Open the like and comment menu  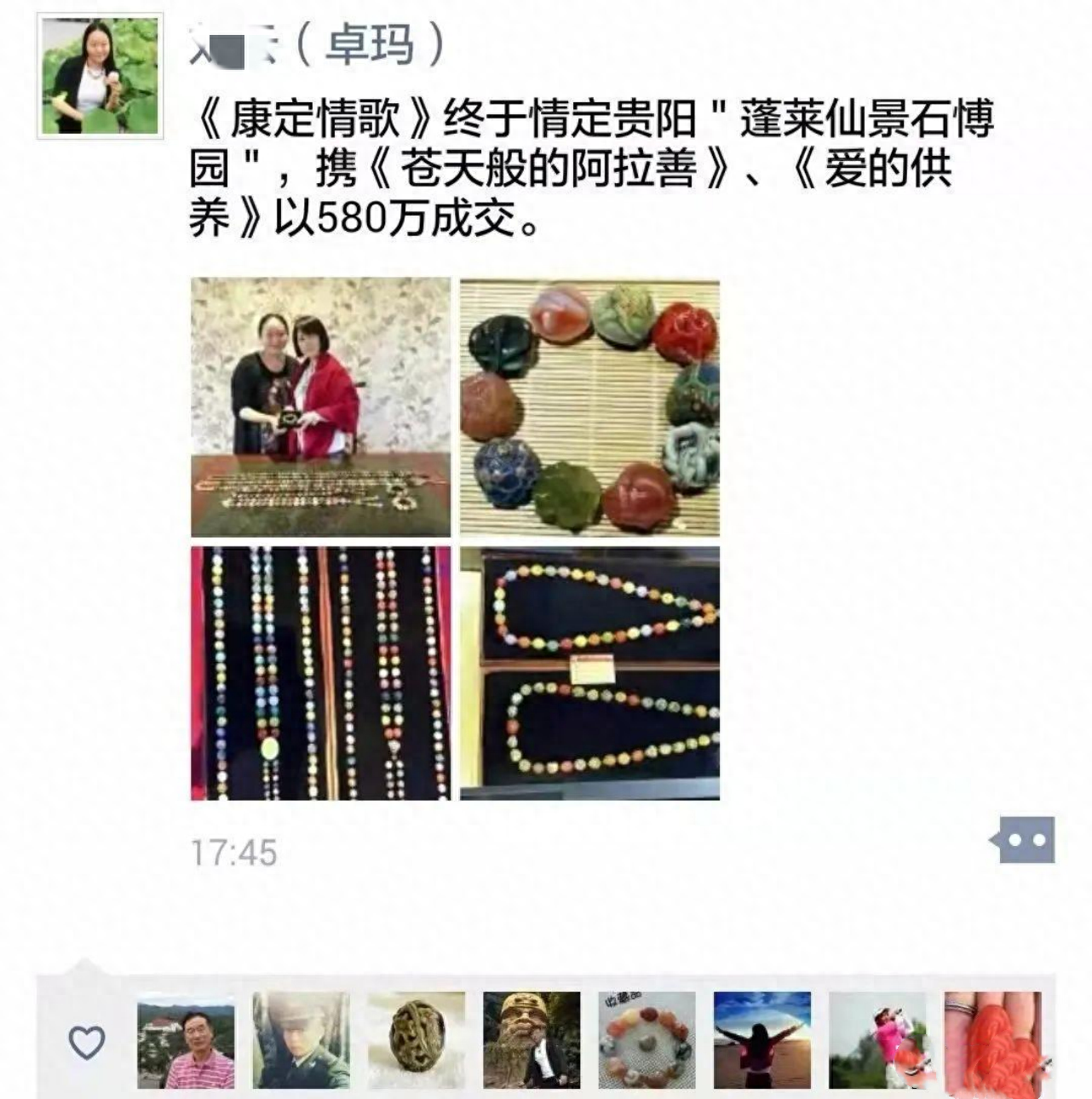pyautogui.click(x=1026, y=840)
